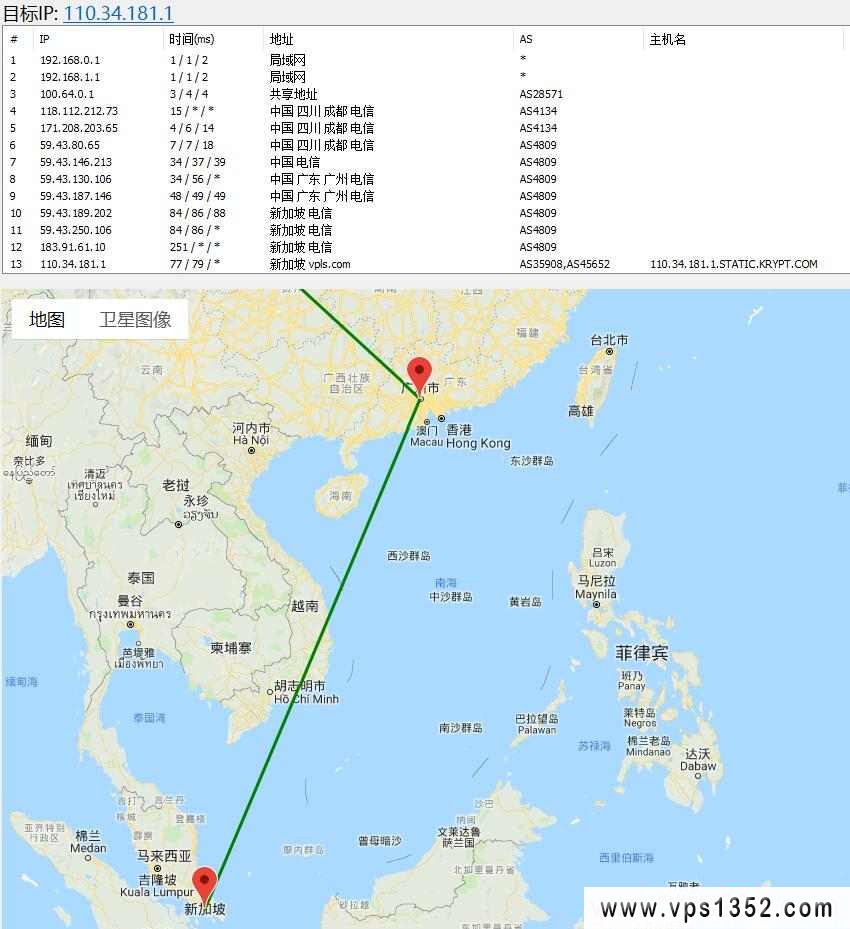This screenshot has height=929, width=850.
Task: Open the target IP link 110.34.181.1
Action: click(118, 14)
